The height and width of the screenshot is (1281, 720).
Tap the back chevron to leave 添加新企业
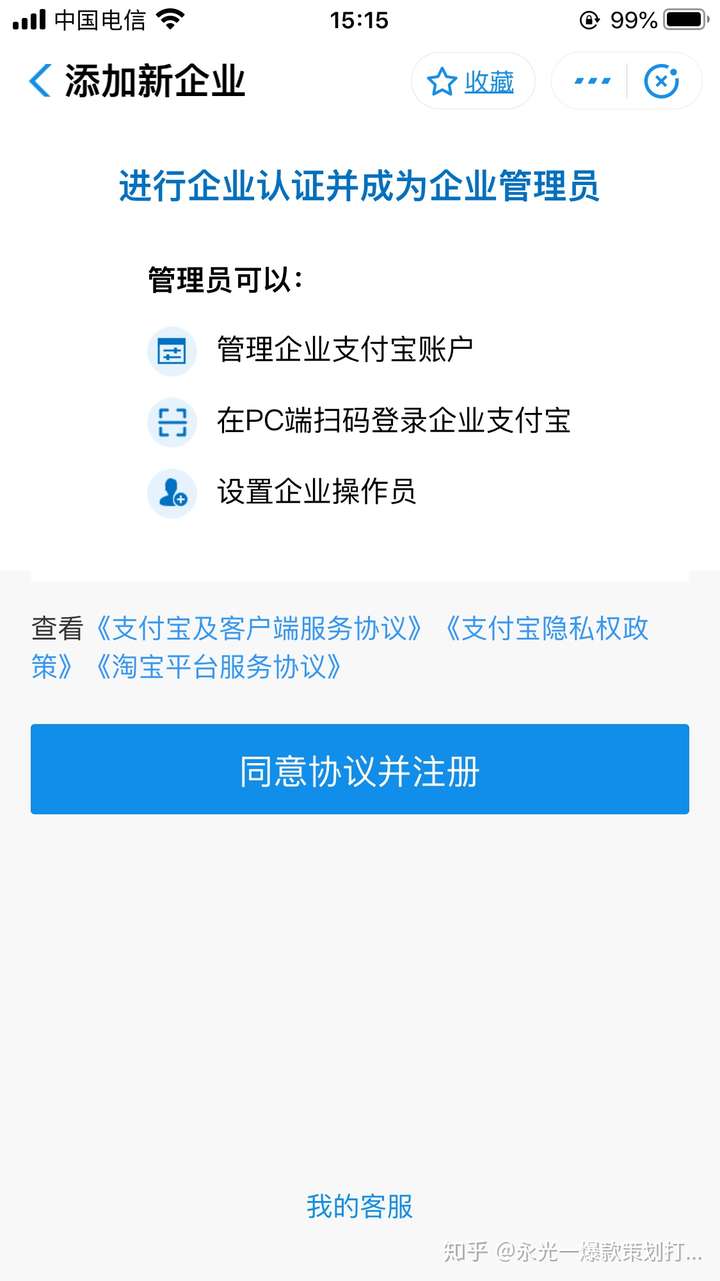point(38,82)
